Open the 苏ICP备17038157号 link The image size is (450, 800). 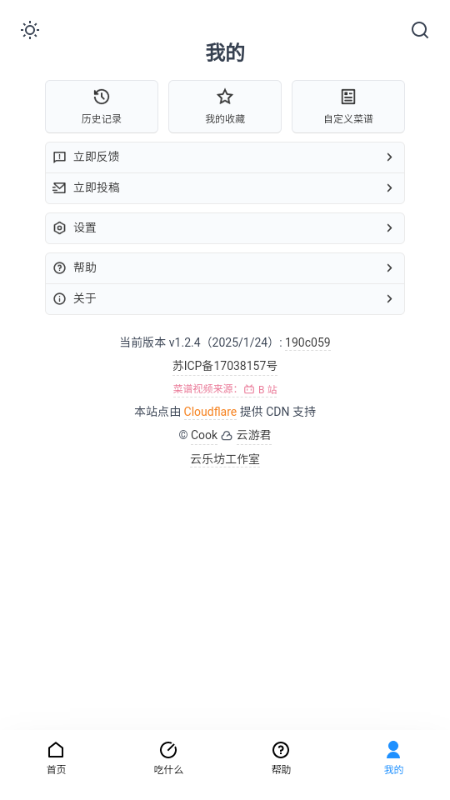tap(225, 366)
